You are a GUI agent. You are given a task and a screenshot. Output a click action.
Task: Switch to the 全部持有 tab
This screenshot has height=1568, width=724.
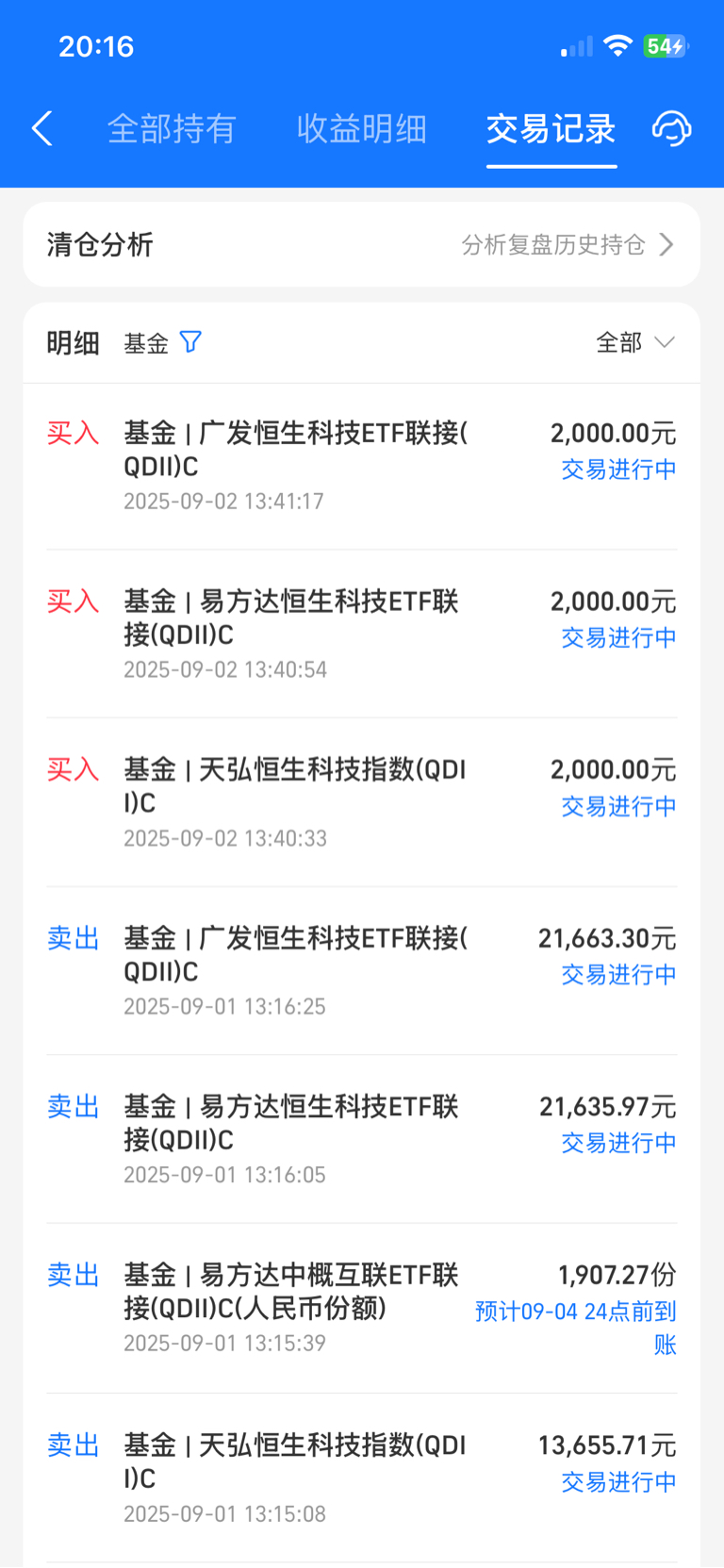pos(171,128)
